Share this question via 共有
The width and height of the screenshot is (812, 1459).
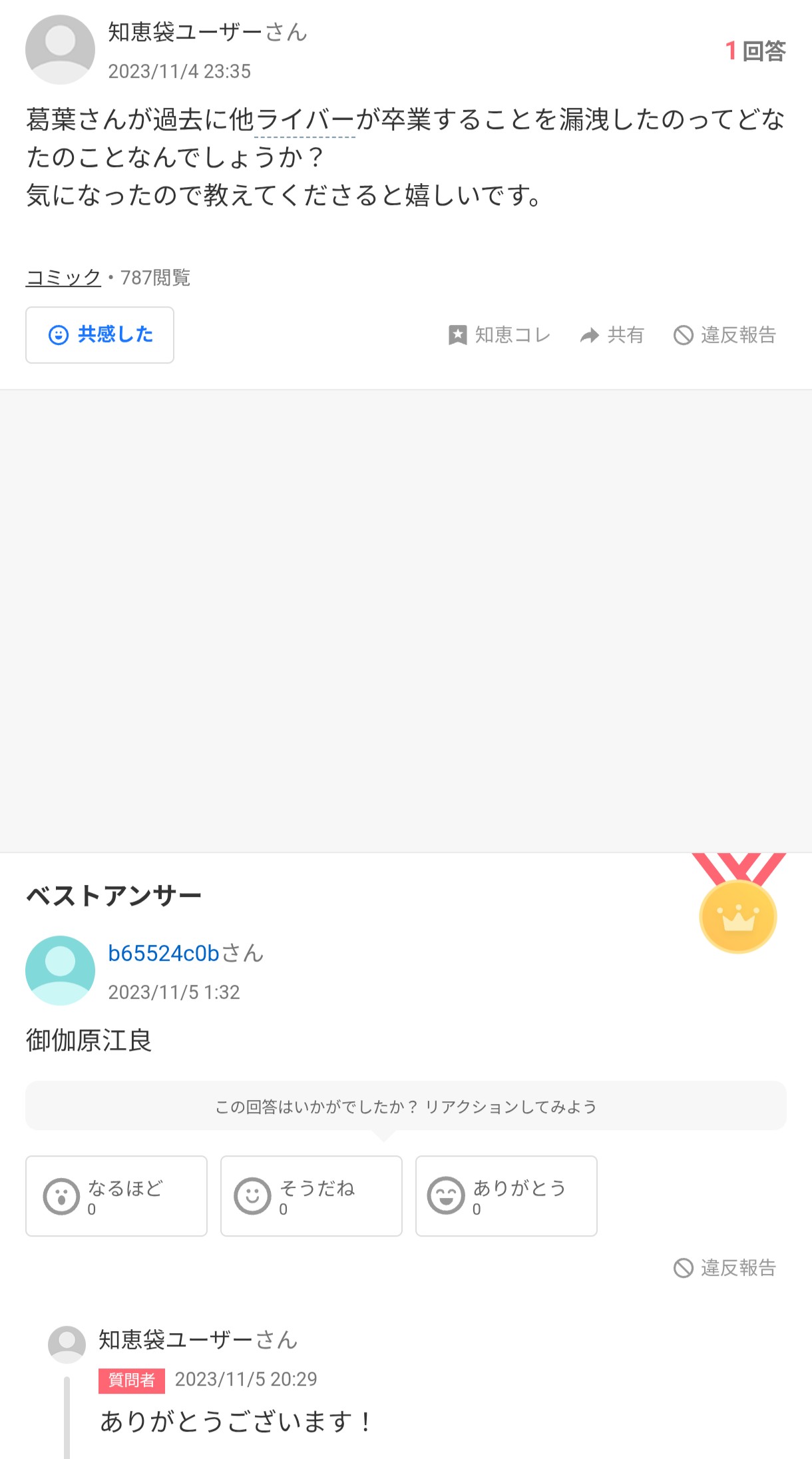612,335
